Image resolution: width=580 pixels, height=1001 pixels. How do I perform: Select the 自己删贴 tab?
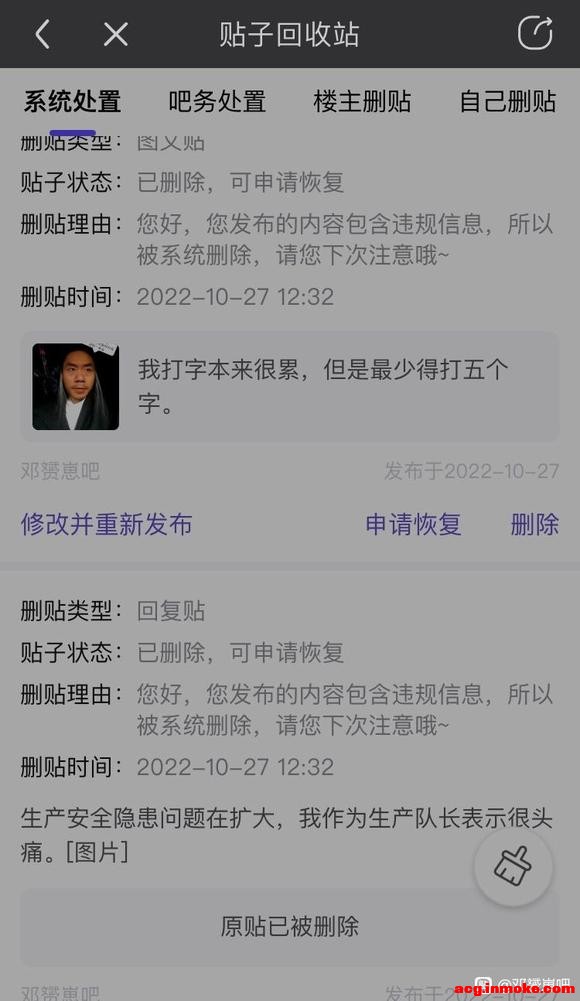(507, 102)
